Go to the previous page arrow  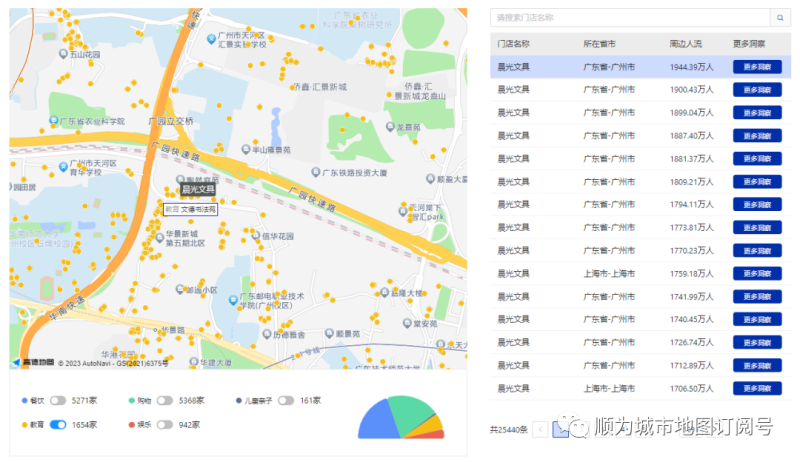(x=540, y=429)
